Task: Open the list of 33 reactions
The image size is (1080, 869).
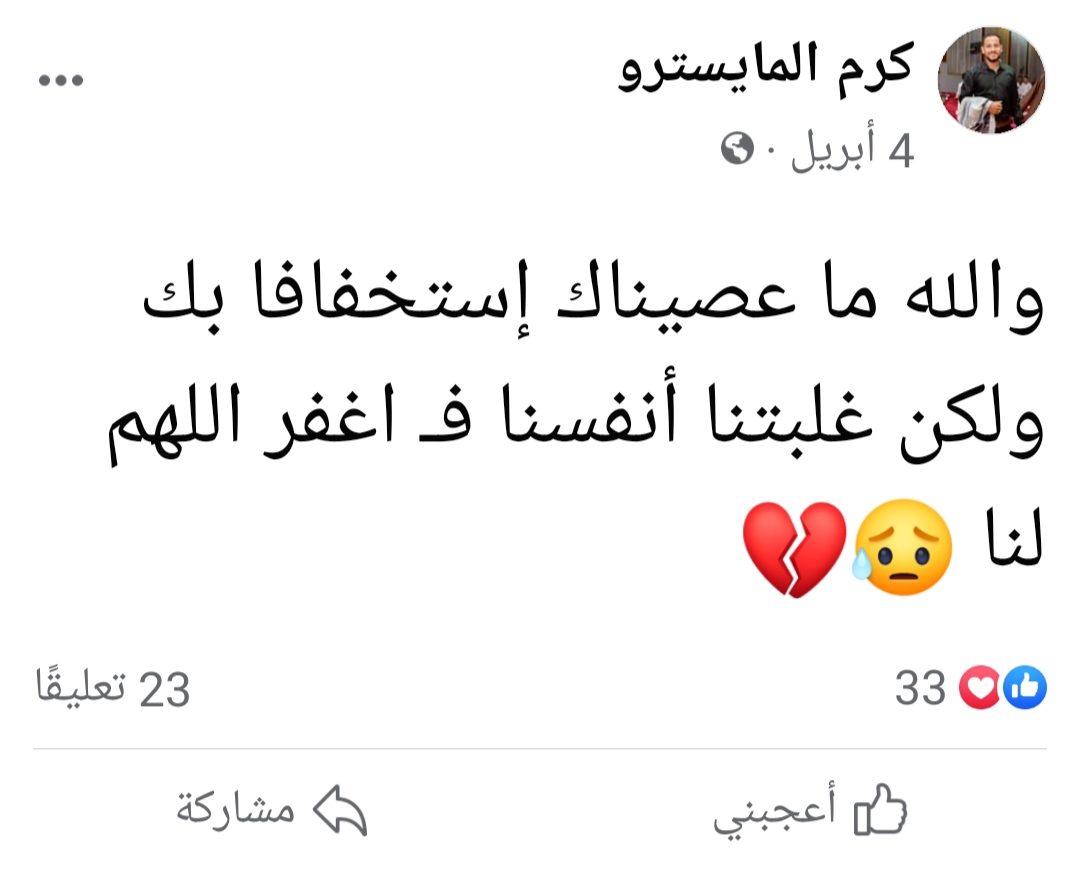Action: pyautogui.click(x=970, y=688)
